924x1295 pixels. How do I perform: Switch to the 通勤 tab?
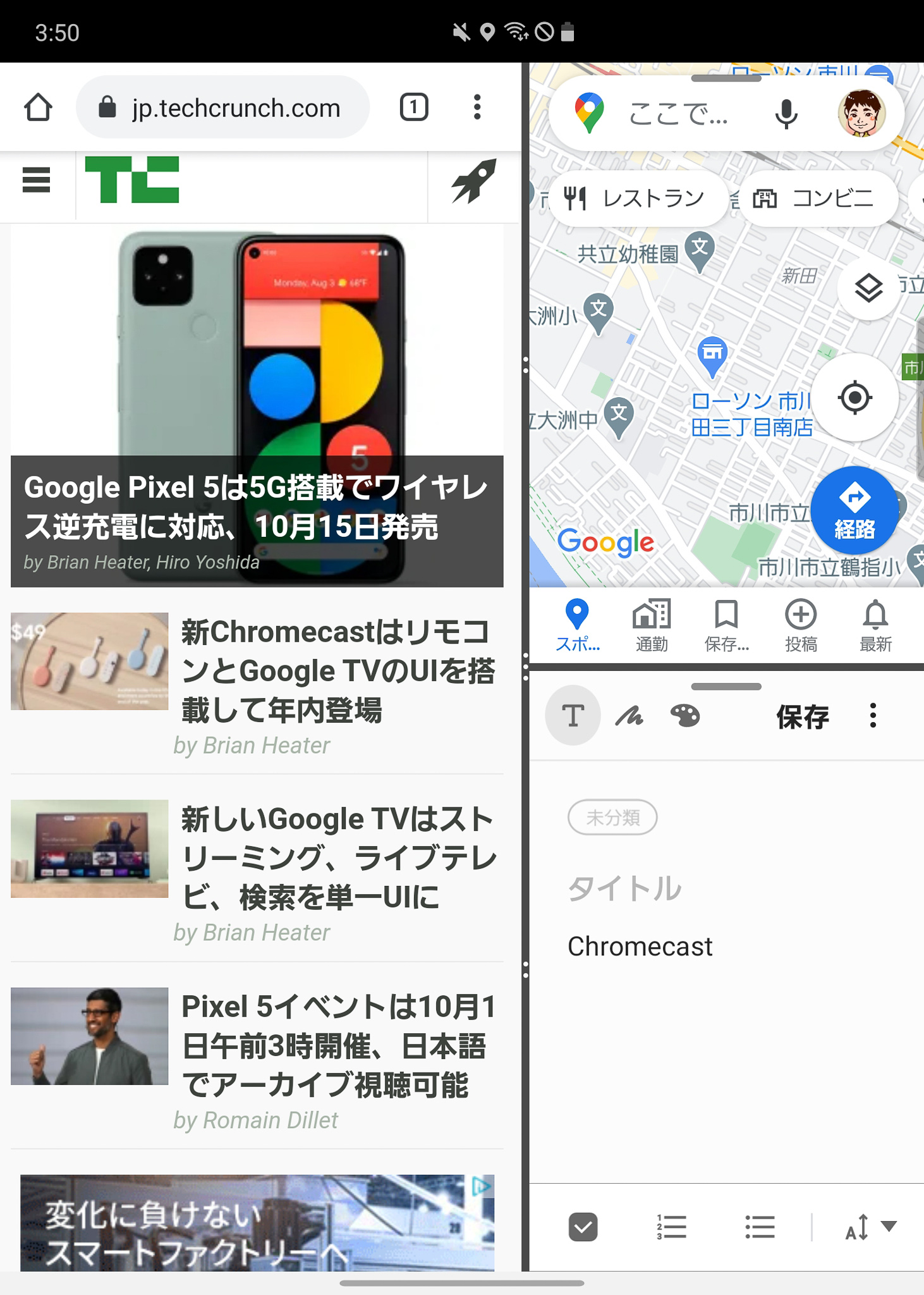pos(652,625)
